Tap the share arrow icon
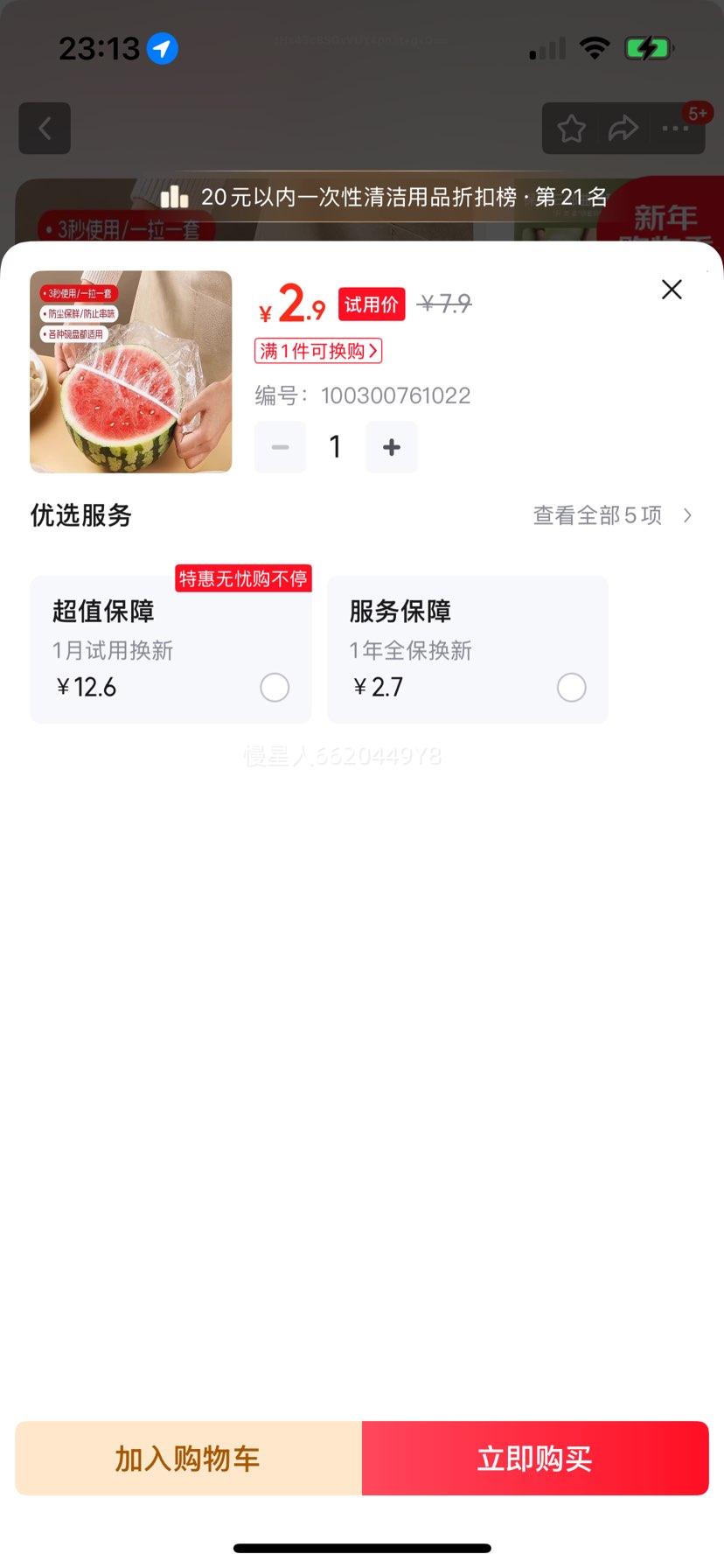The image size is (724, 1568). click(x=623, y=129)
